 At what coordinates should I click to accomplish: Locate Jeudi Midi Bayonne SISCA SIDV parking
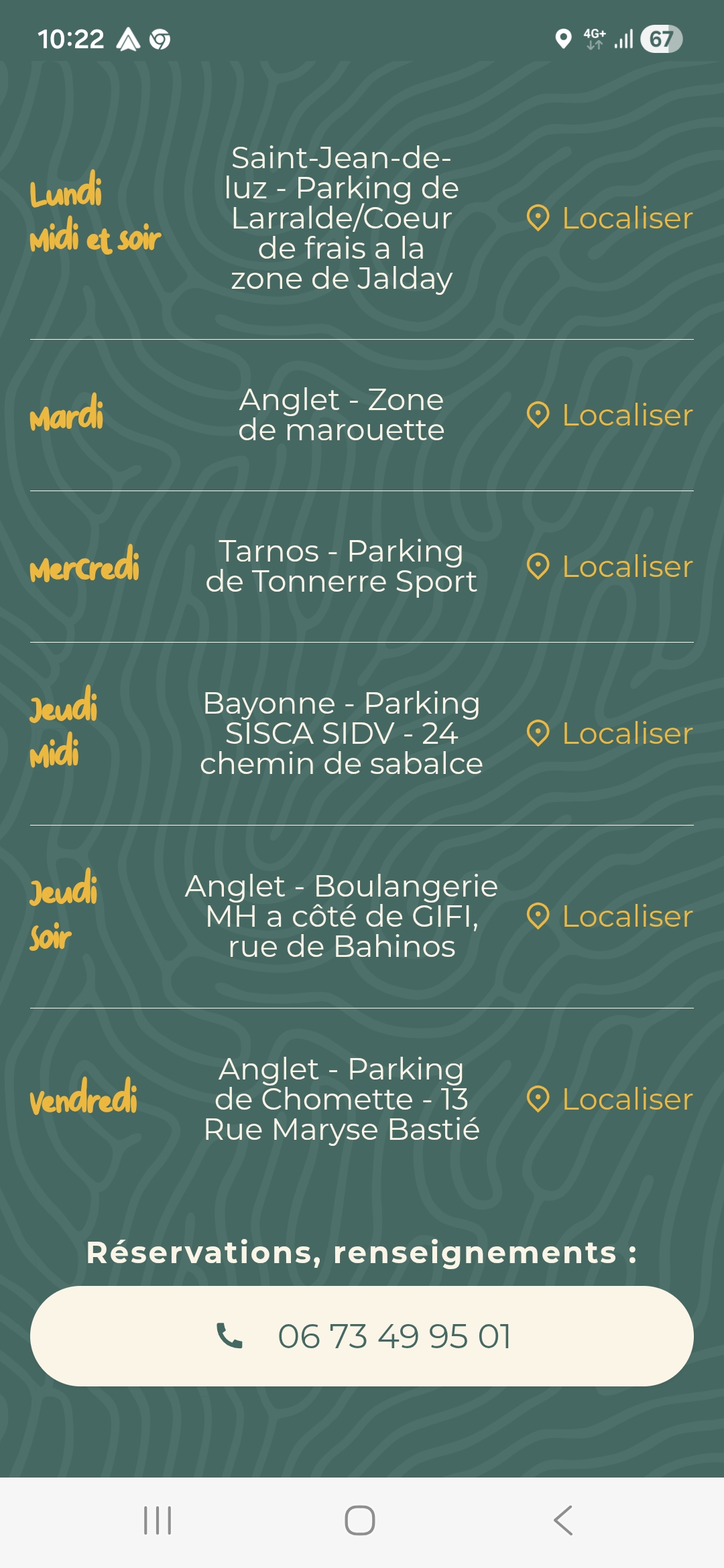[610, 734]
